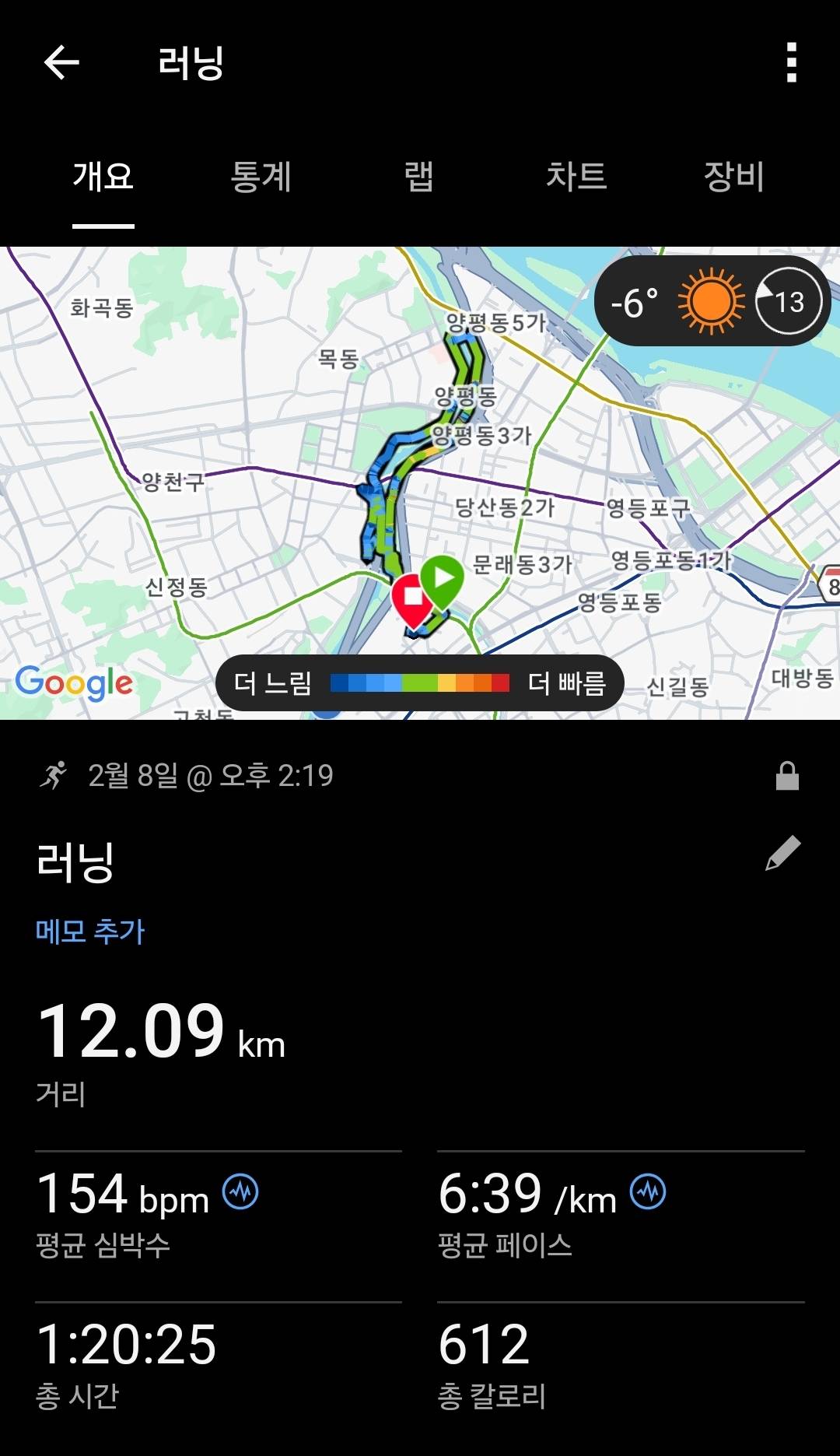Image resolution: width=840 pixels, height=1456 pixels.
Task: Tap the pace color legend bar
Action: point(420,682)
